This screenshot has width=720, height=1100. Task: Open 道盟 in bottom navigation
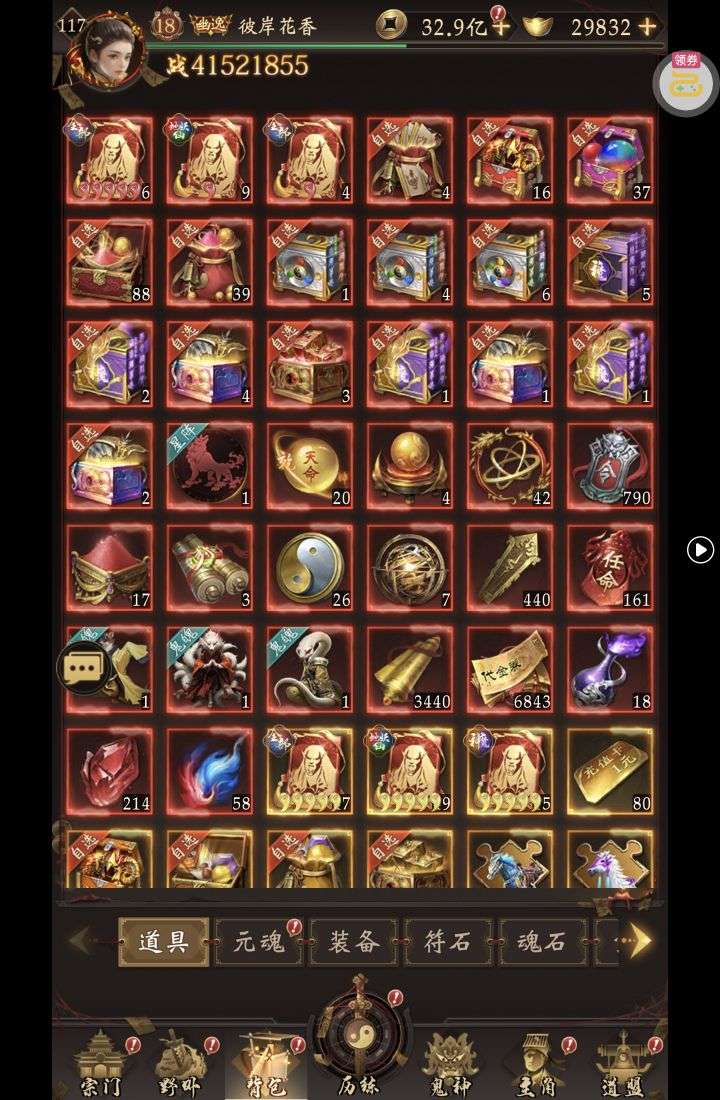[x=620, y=1063]
